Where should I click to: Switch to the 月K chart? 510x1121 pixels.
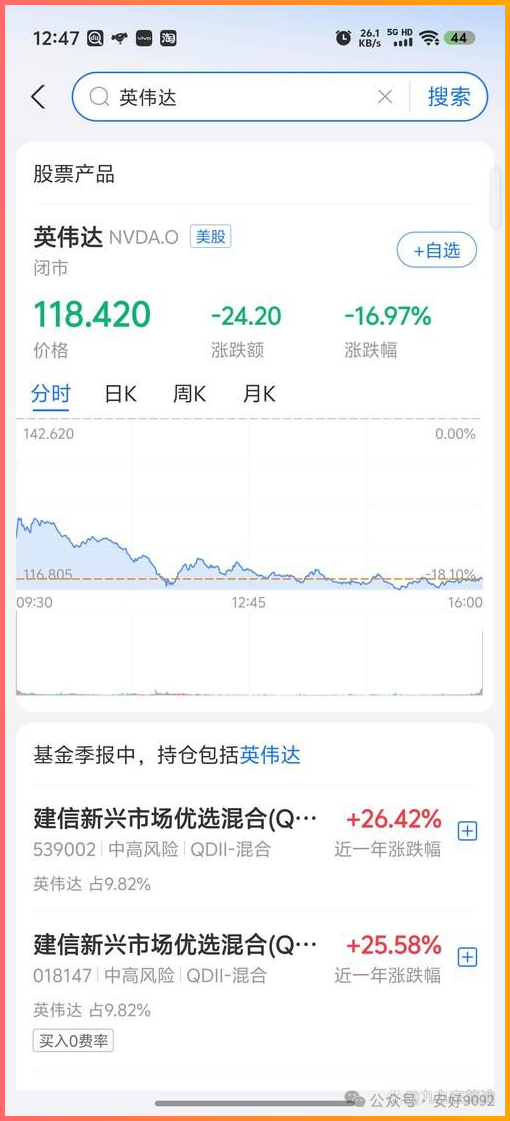(x=259, y=394)
